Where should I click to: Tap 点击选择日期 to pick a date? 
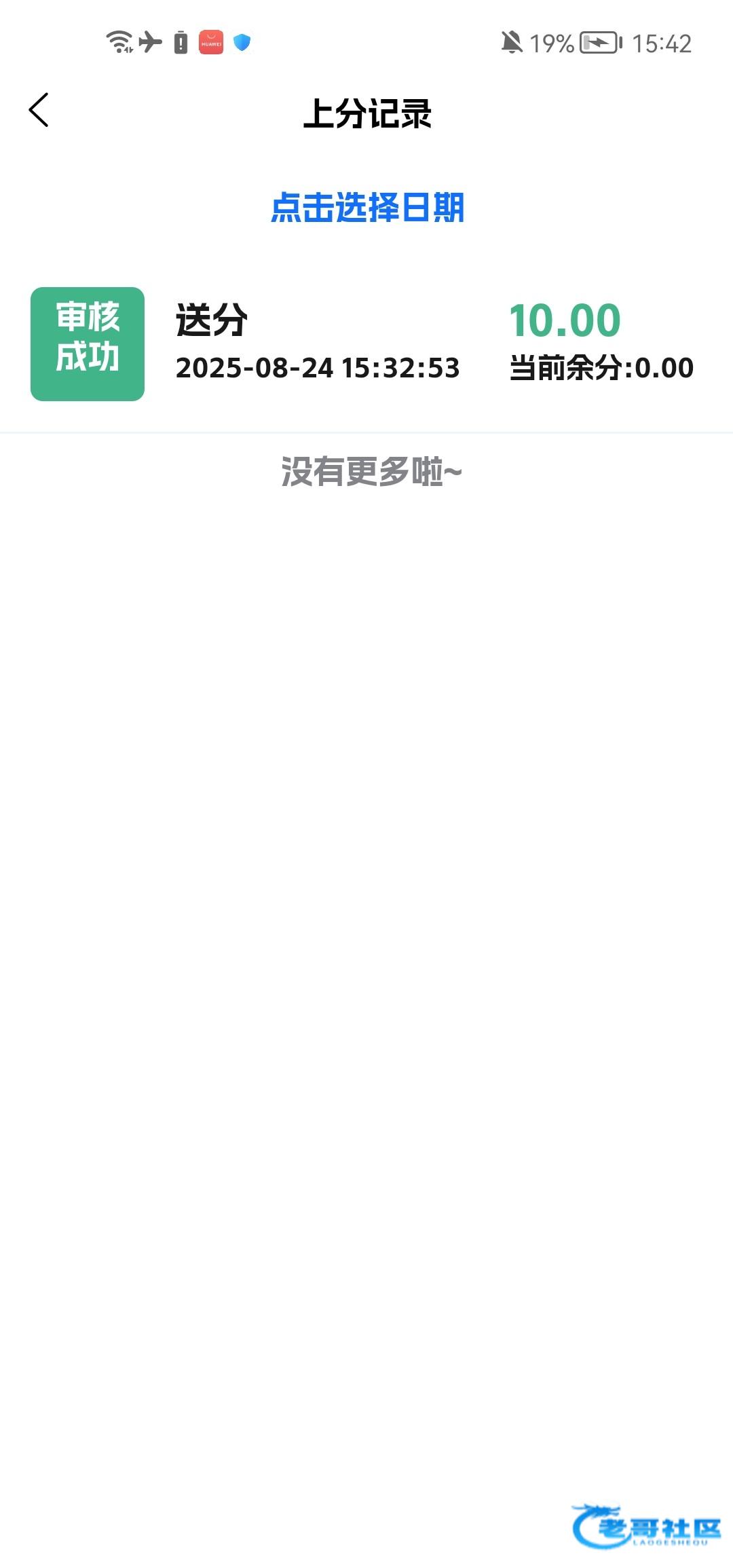(367, 208)
